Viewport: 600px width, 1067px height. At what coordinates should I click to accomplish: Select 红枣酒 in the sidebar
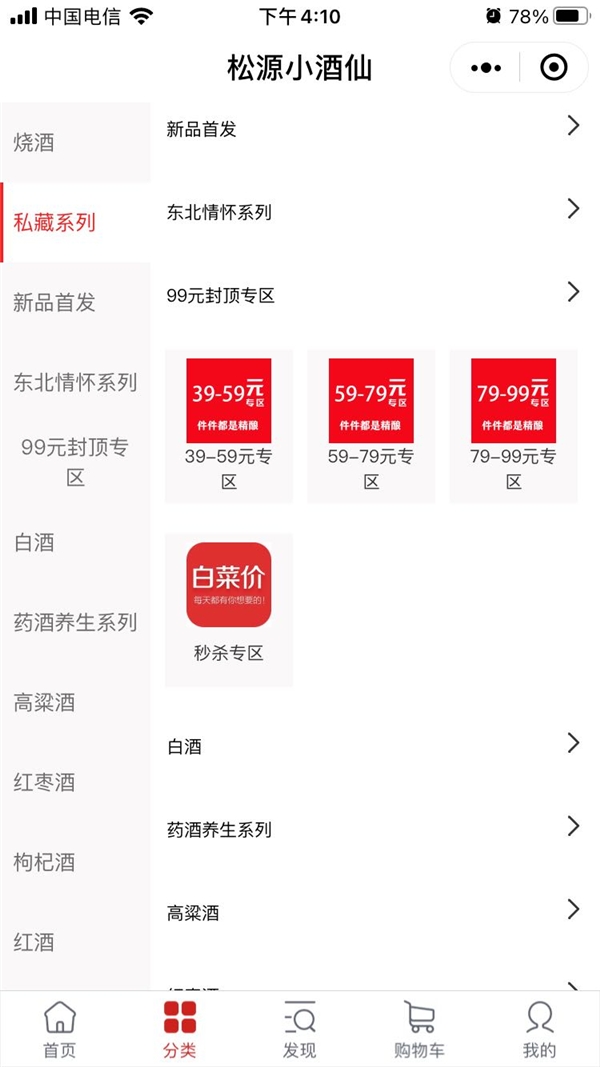click(44, 782)
